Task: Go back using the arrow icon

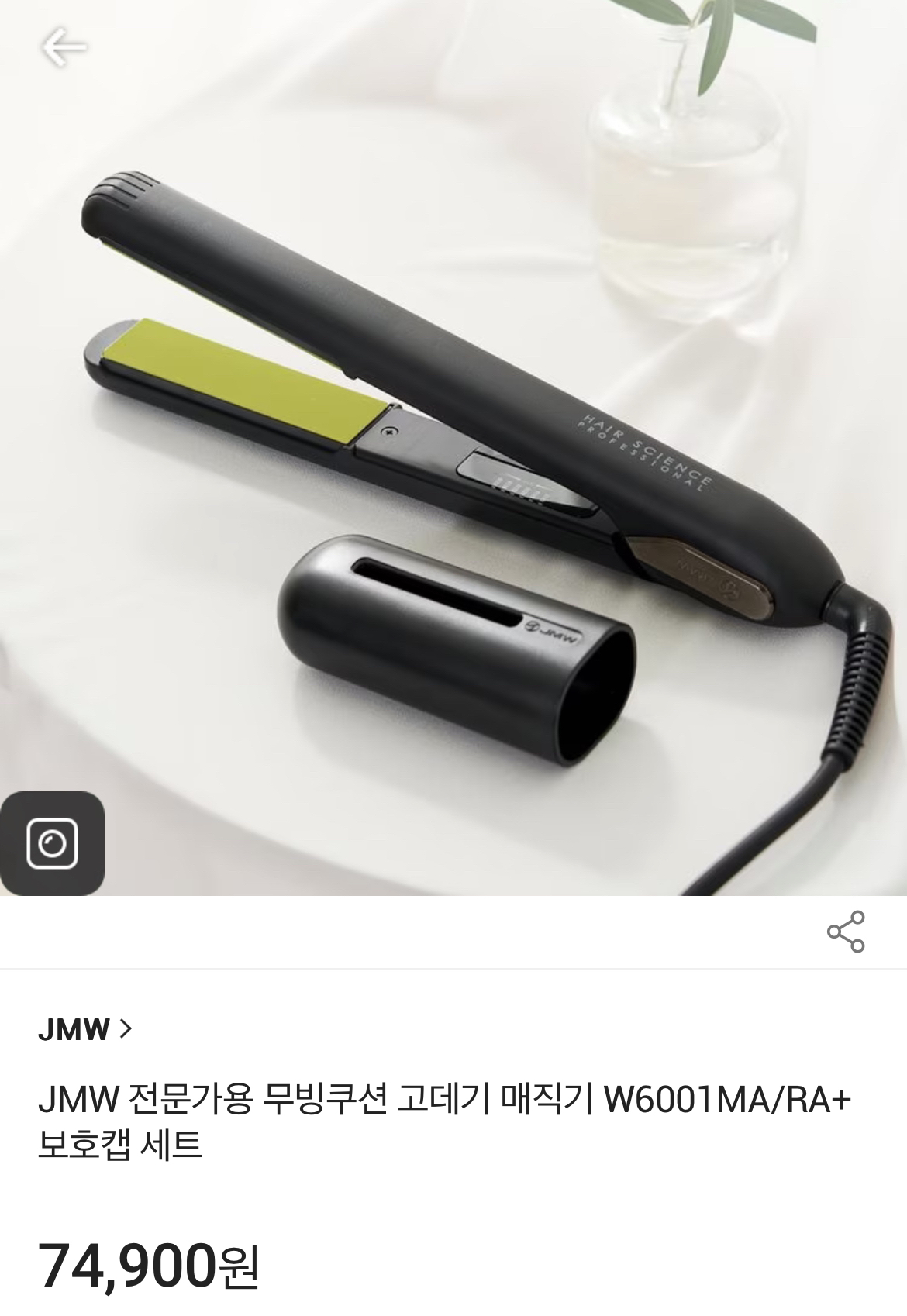Action: (64, 48)
